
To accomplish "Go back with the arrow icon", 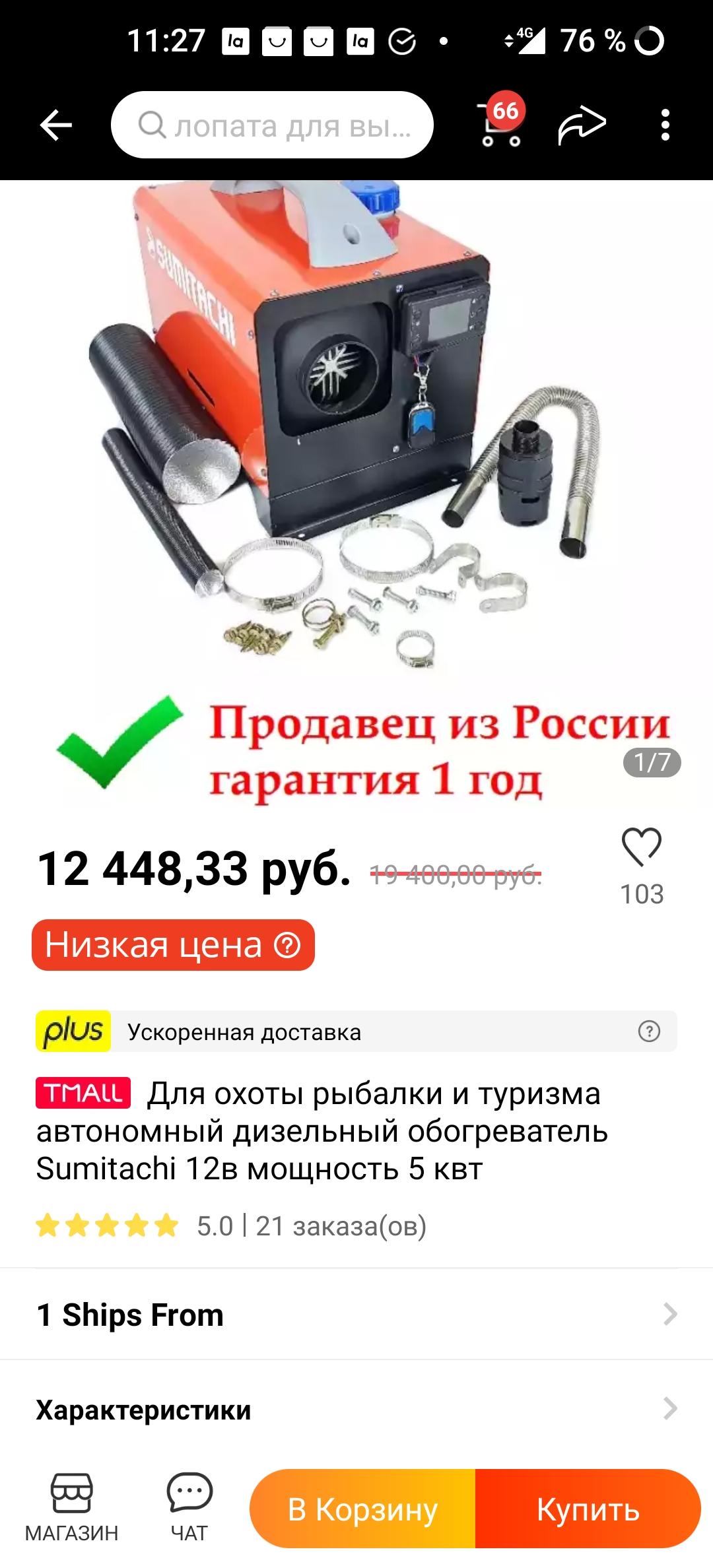I will 56,125.
